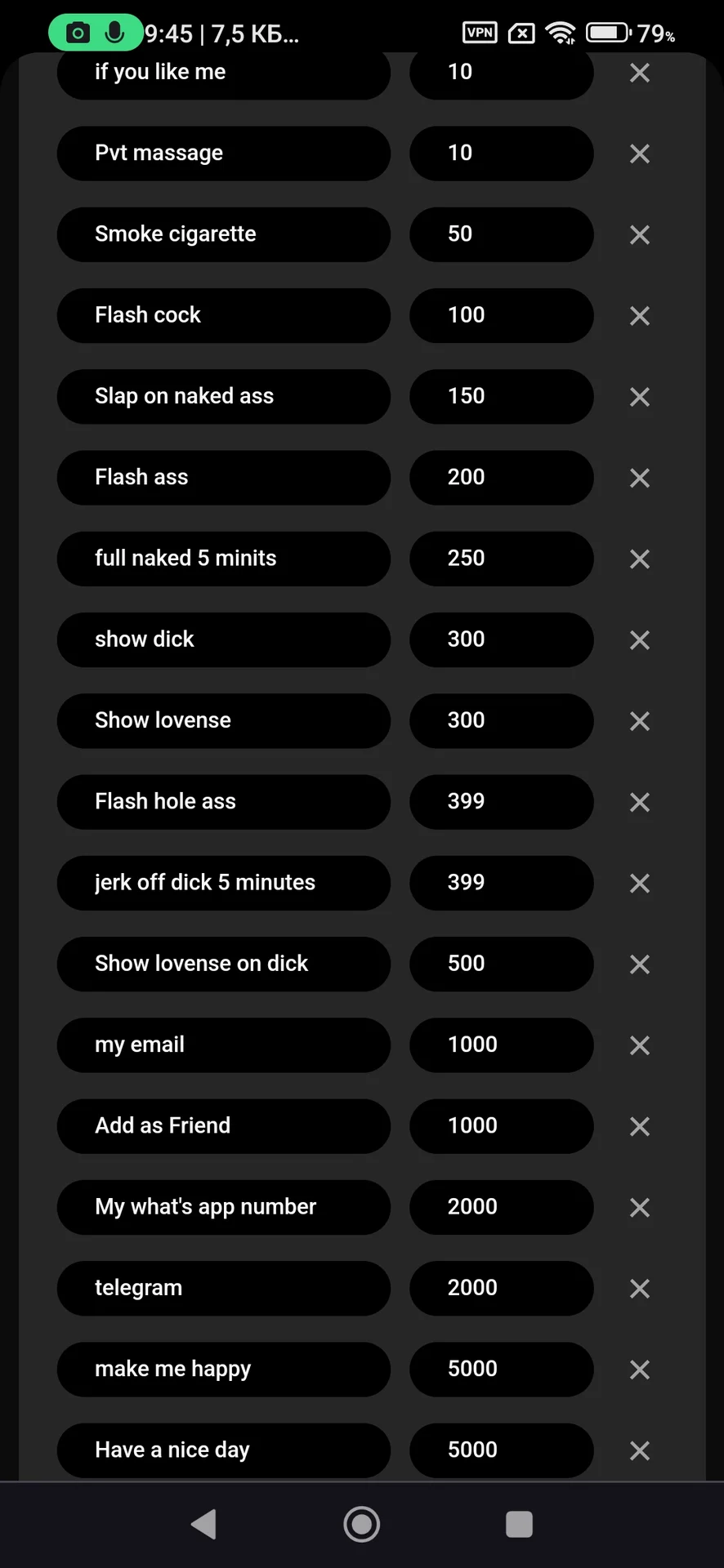This screenshot has width=724, height=1568.
Task: Edit the 'My what's app number' field
Action: tap(223, 1207)
